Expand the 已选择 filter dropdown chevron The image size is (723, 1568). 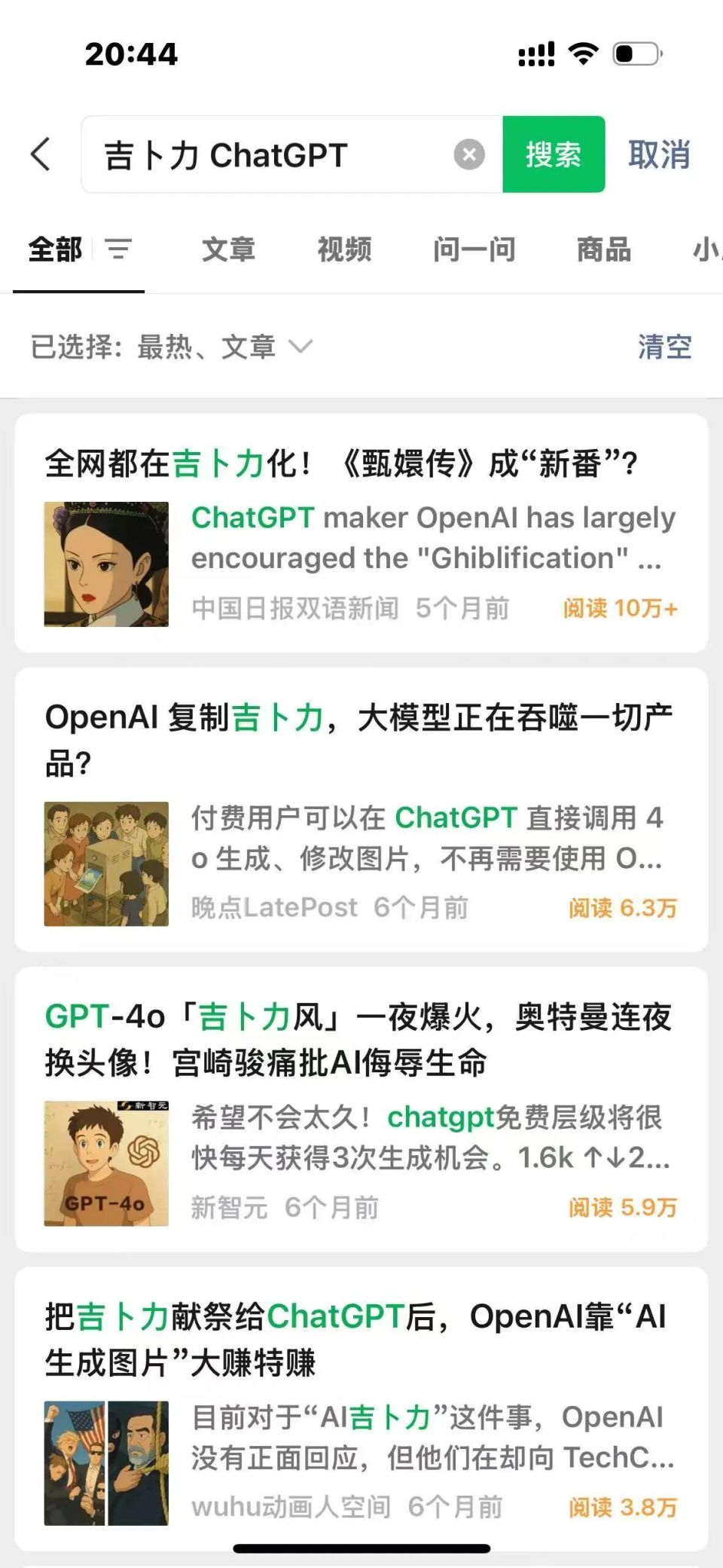pos(300,348)
